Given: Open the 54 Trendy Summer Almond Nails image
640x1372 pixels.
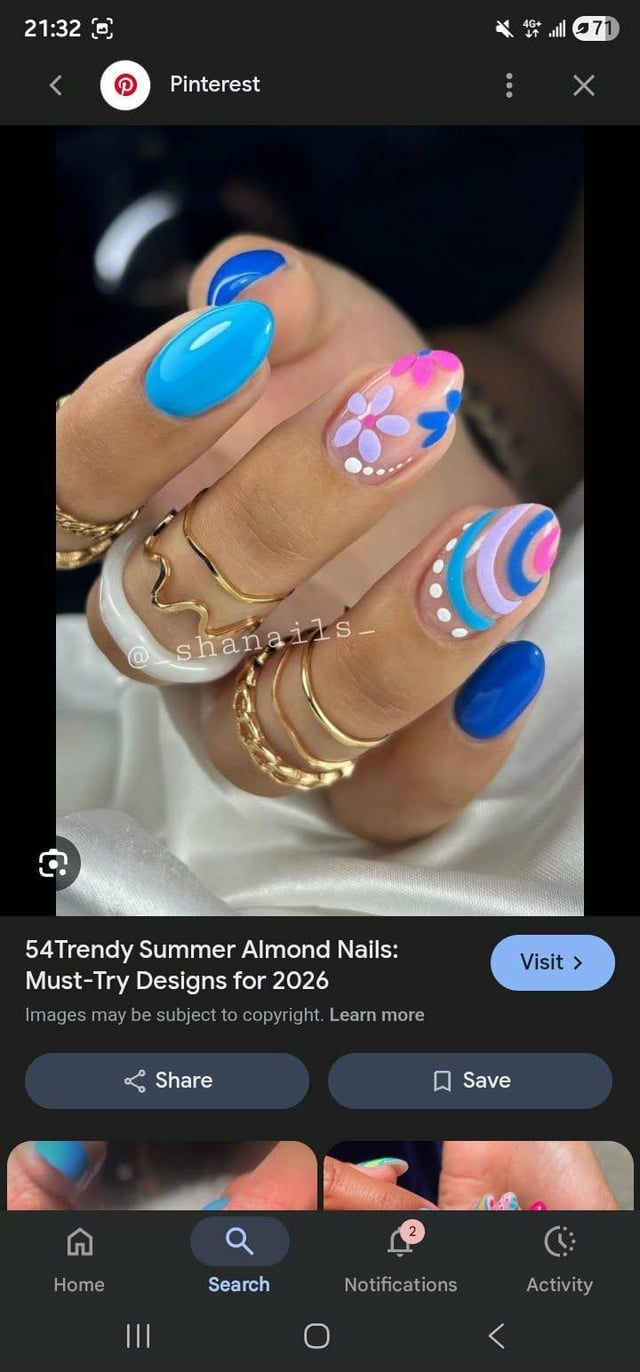Looking at the screenshot, I should pos(319,520).
